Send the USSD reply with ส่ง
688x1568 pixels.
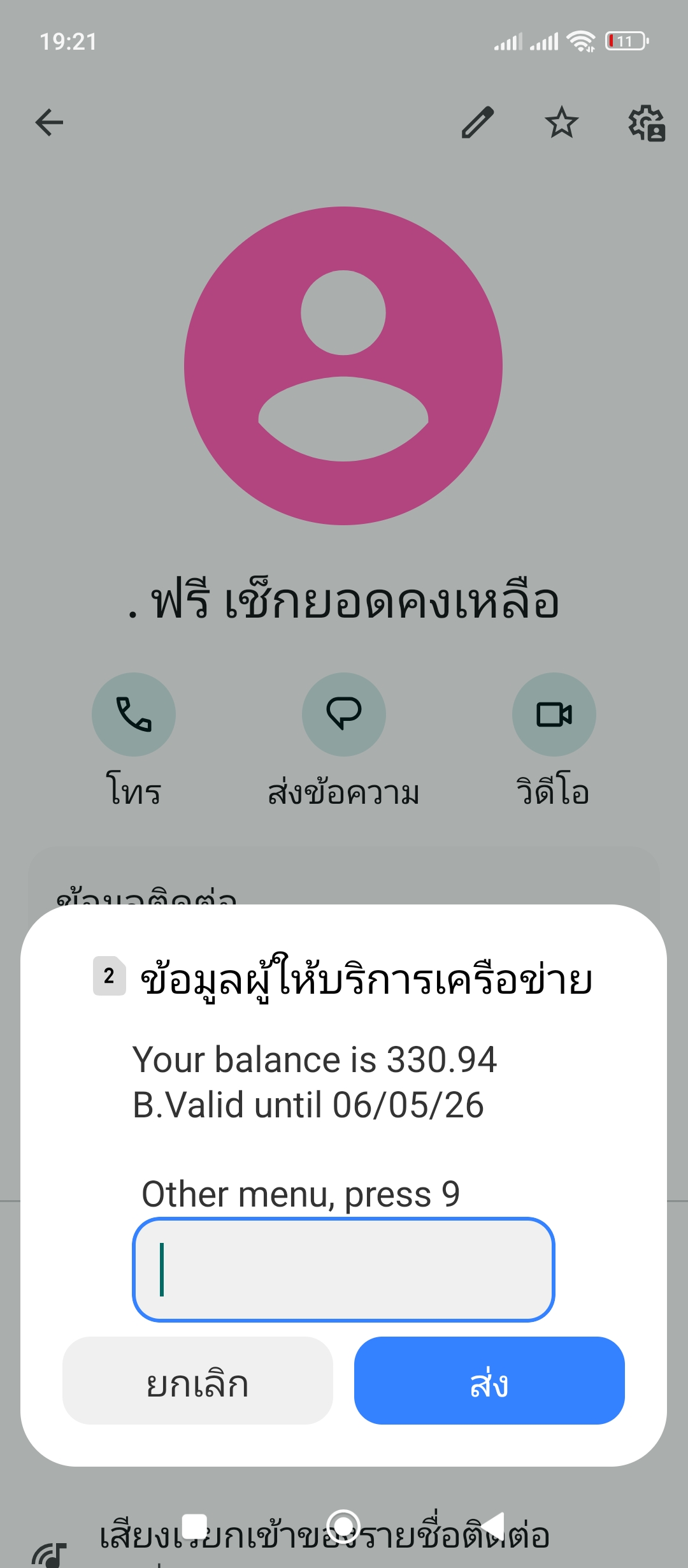click(x=489, y=1381)
